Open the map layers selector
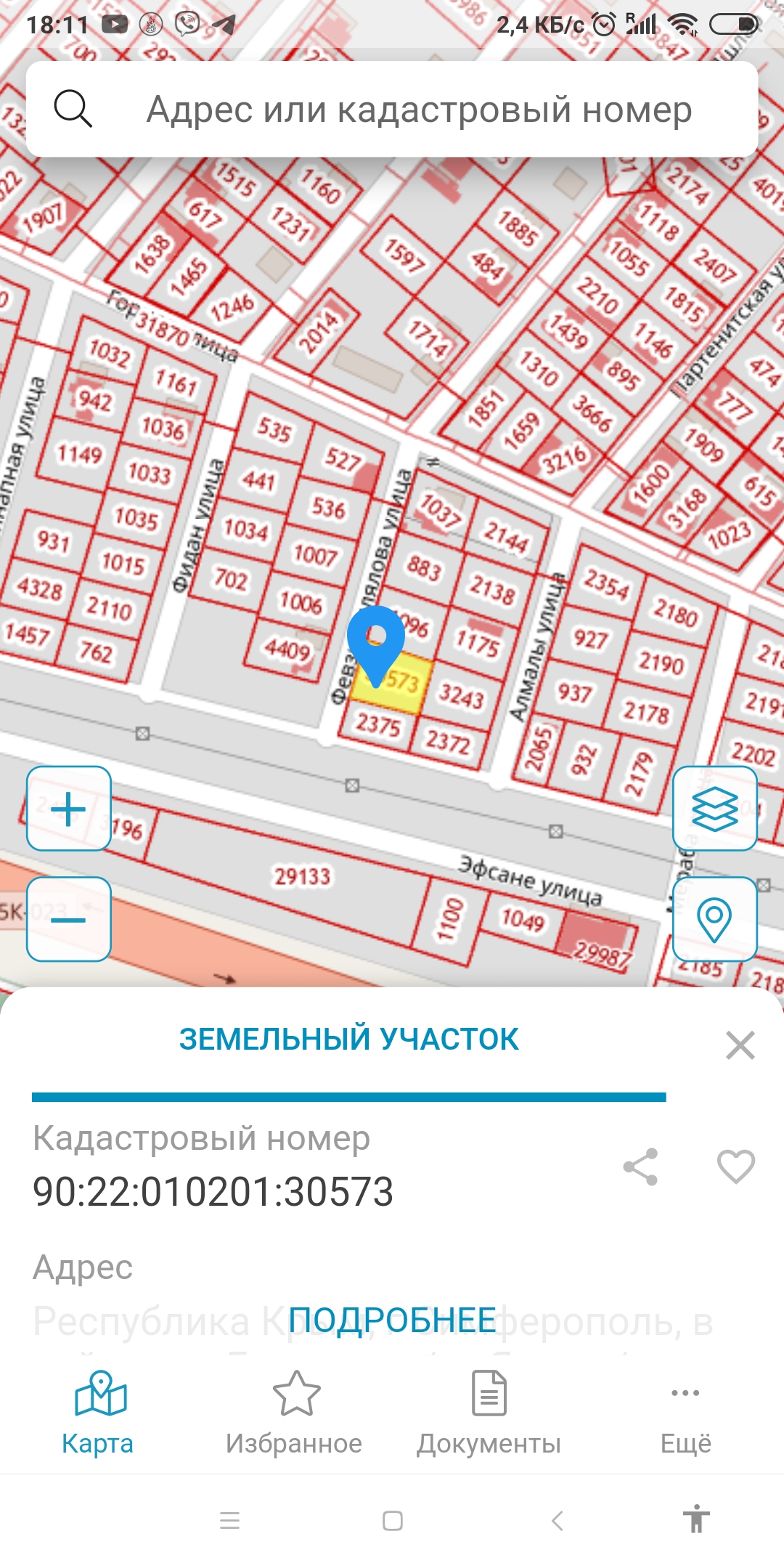The image size is (784, 1568). click(x=714, y=809)
